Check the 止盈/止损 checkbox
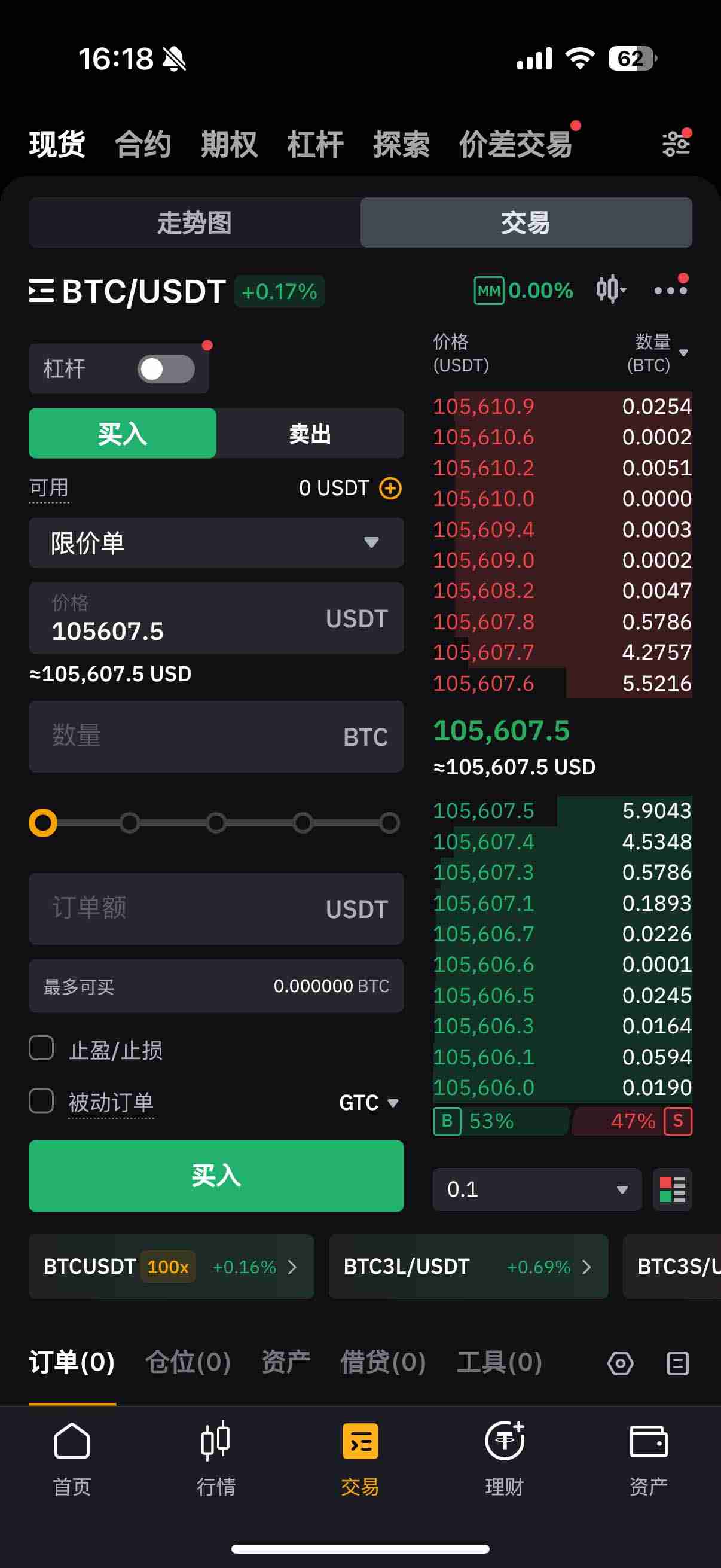Viewport: 721px width, 1568px height. tap(41, 1049)
